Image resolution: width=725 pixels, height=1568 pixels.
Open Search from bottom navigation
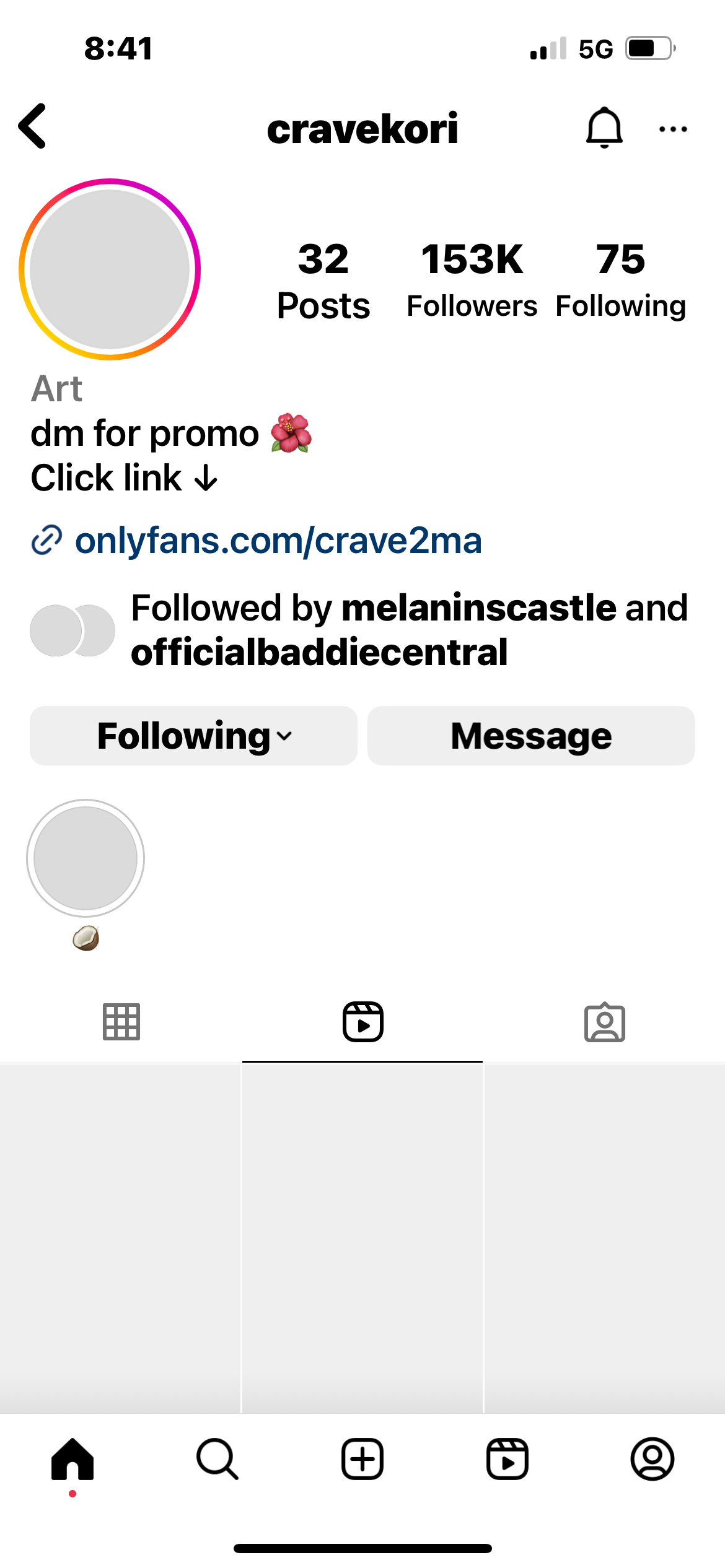[217, 1460]
